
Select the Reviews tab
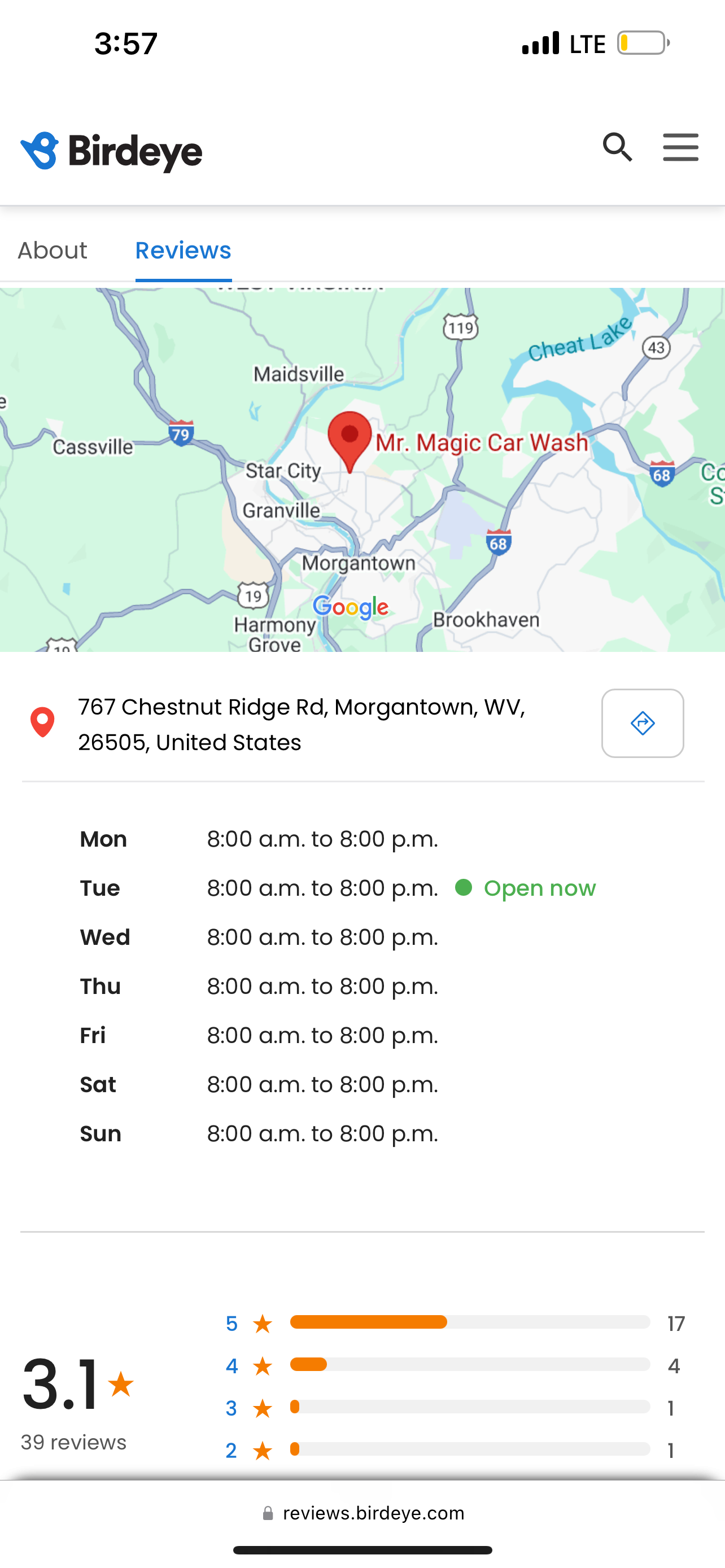[x=184, y=251]
